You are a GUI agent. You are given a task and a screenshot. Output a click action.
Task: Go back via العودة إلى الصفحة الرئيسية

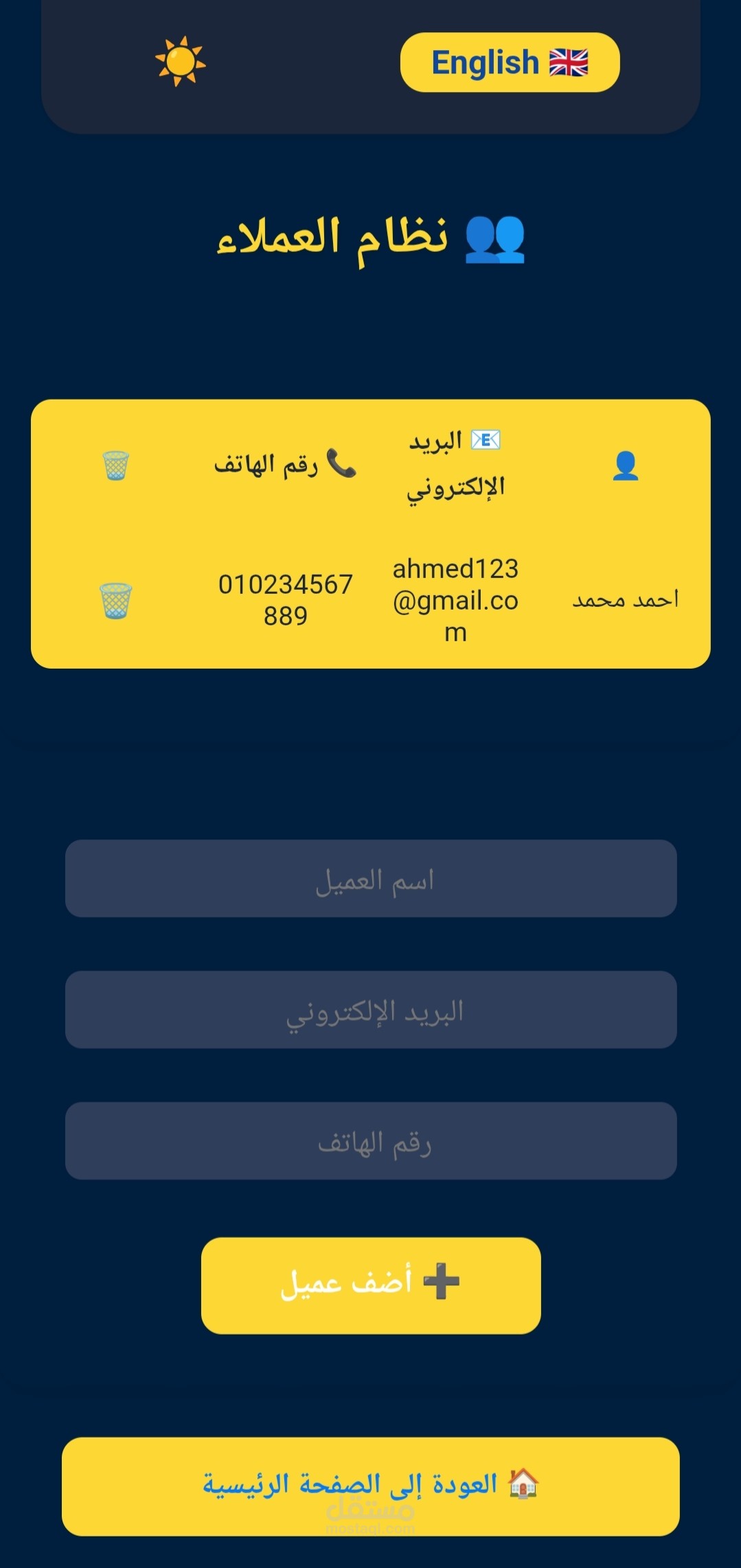(x=371, y=1486)
